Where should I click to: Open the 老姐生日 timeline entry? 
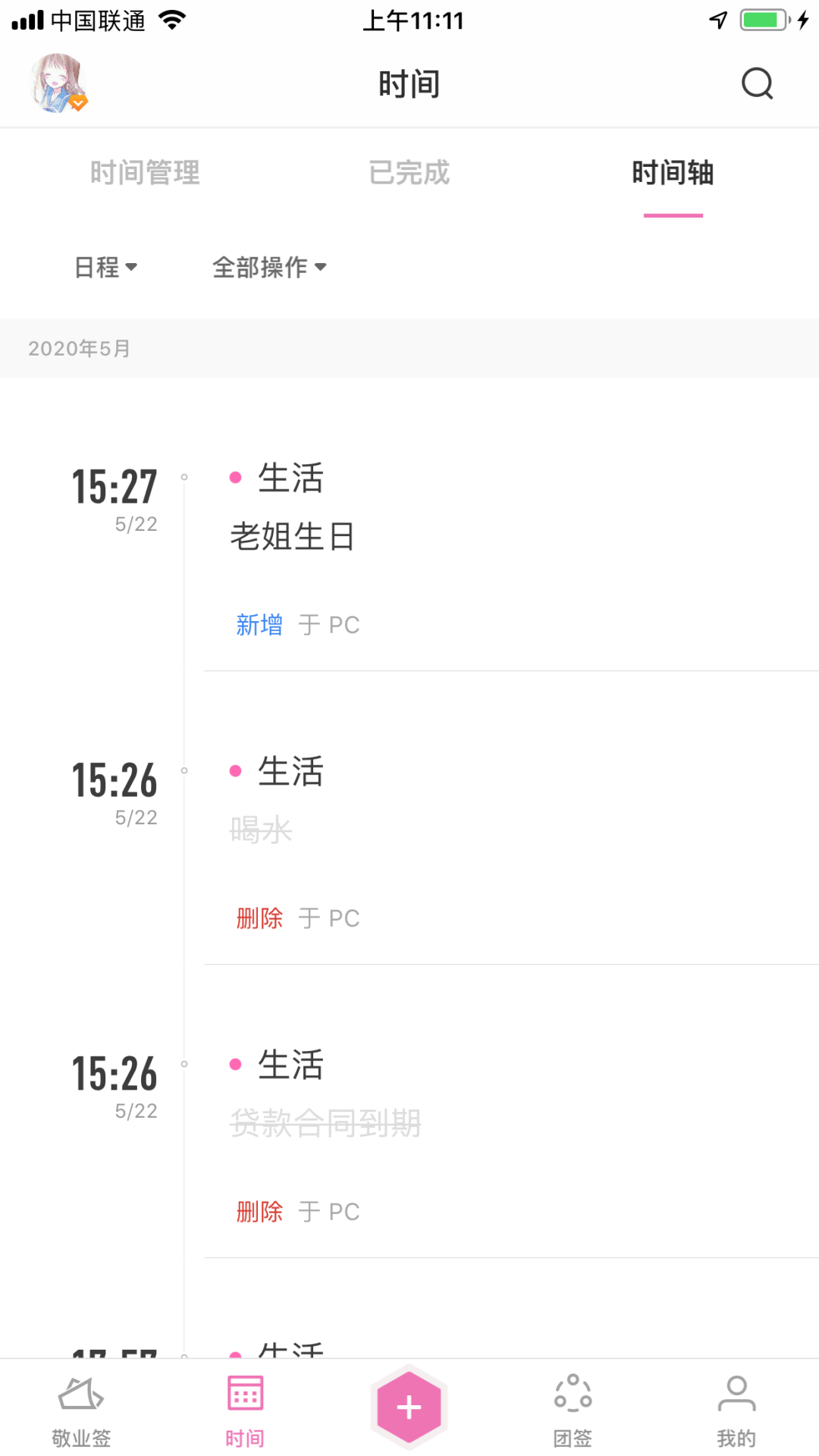[293, 536]
